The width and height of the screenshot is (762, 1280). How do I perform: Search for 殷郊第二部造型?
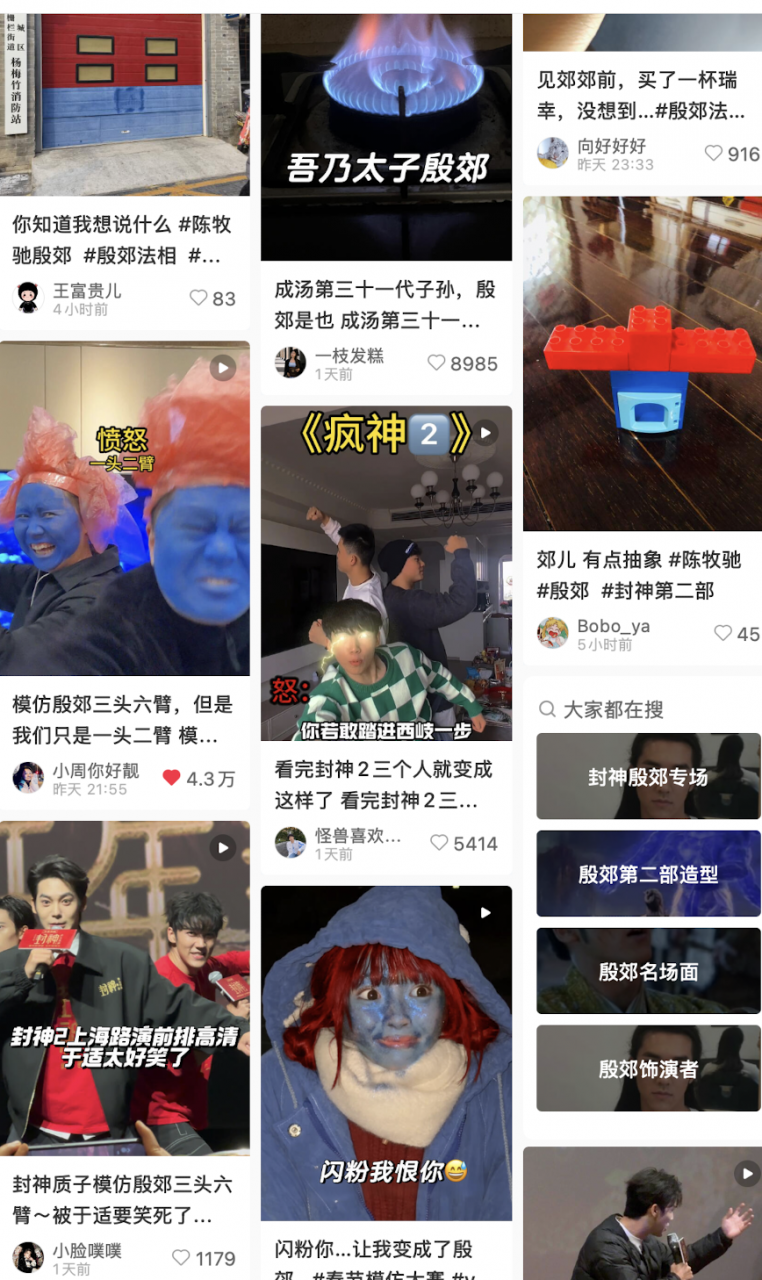coord(648,873)
